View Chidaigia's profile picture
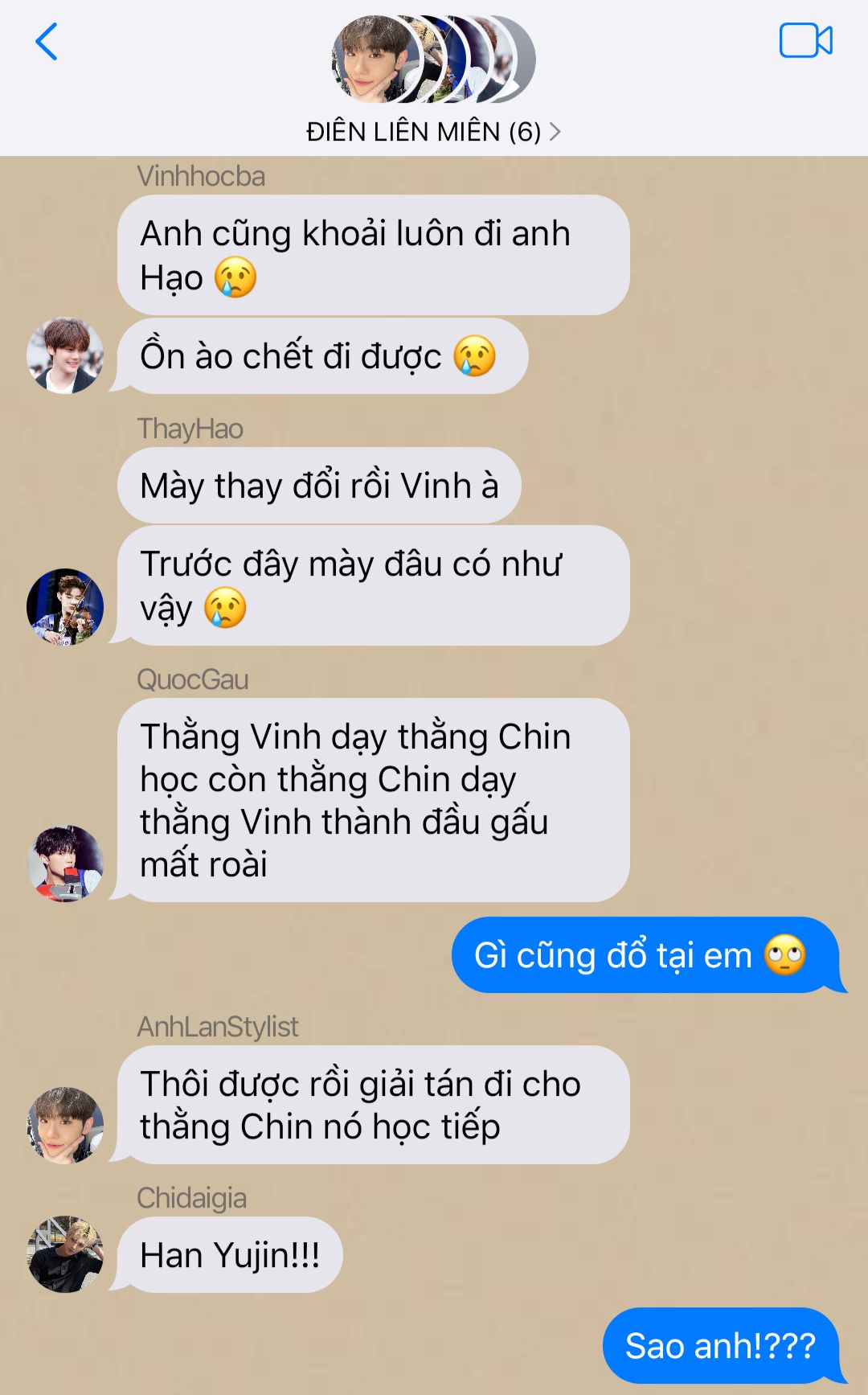 click(x=65, y=1254)
